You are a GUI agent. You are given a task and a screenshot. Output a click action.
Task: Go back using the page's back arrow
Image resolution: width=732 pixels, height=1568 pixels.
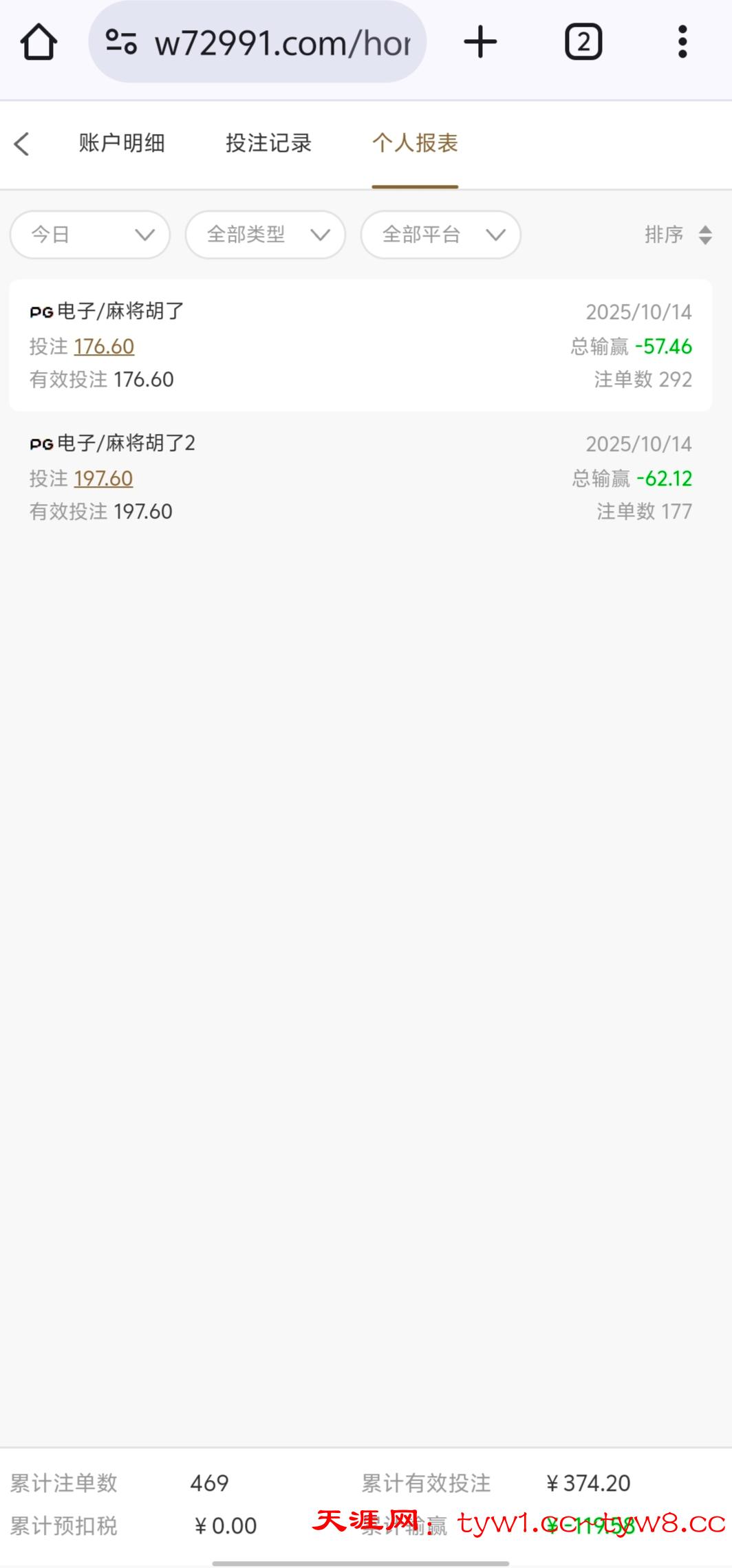[22, 144]
